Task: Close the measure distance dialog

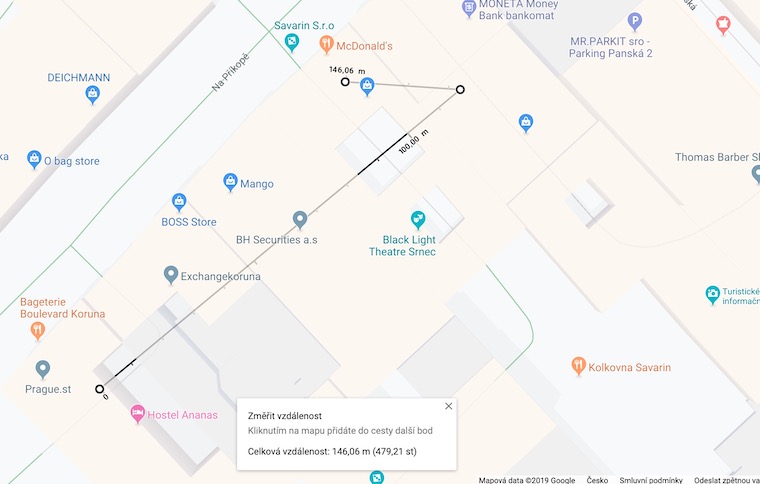Action: pyautogui.click(x=448, y=406)
